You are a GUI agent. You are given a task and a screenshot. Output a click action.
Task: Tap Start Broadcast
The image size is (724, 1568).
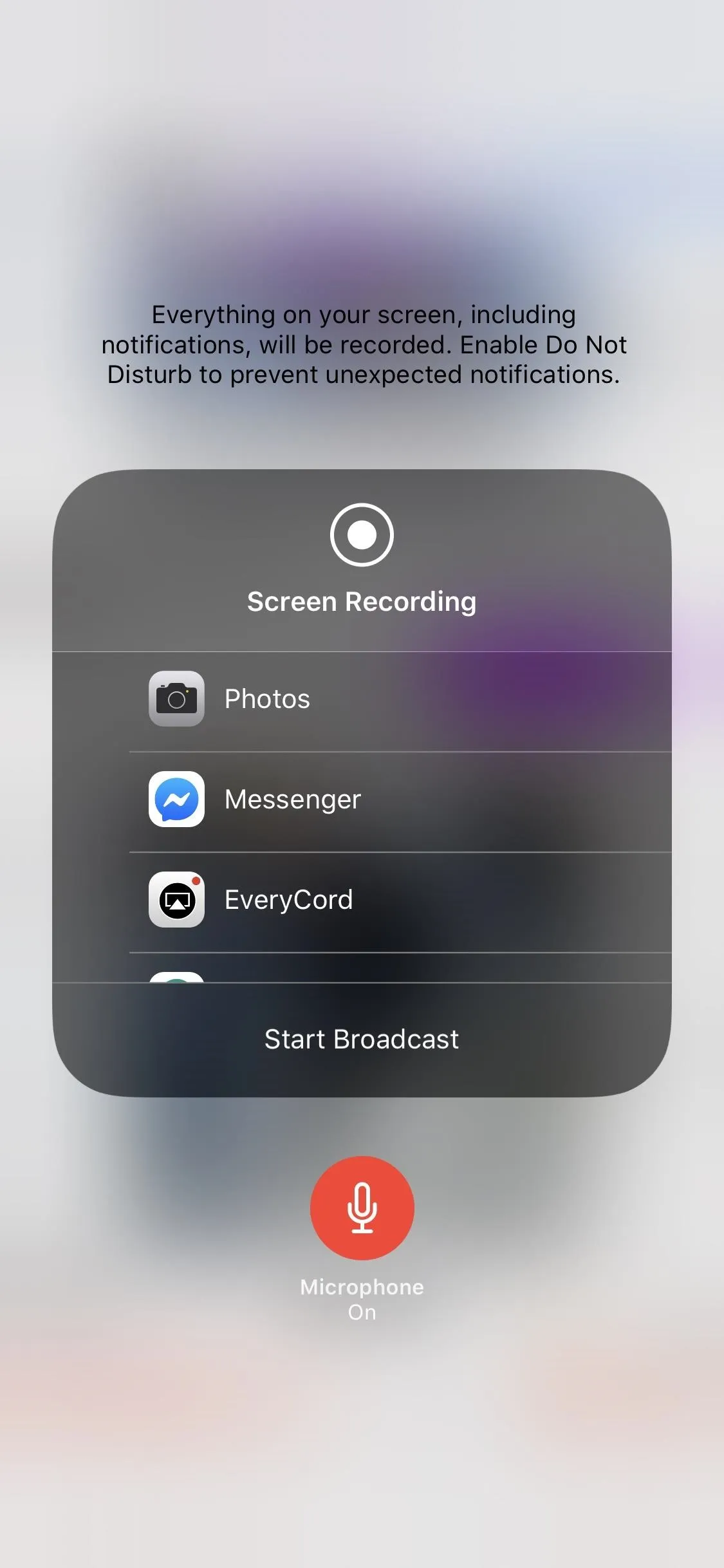(362, 1040)
